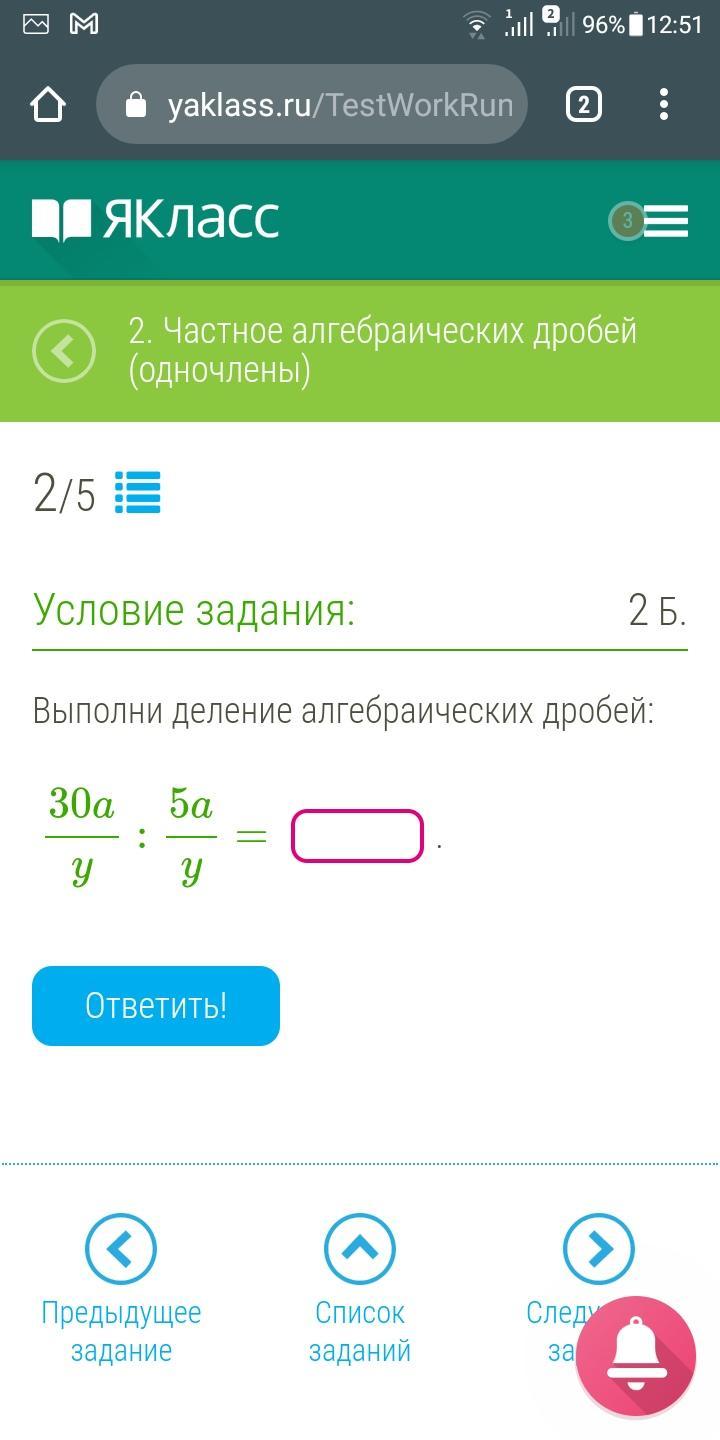Open the ЯКласс hamburger menu
Image resolution: width=720 pixels, height=1440 pixels.
tap(666, 221)
